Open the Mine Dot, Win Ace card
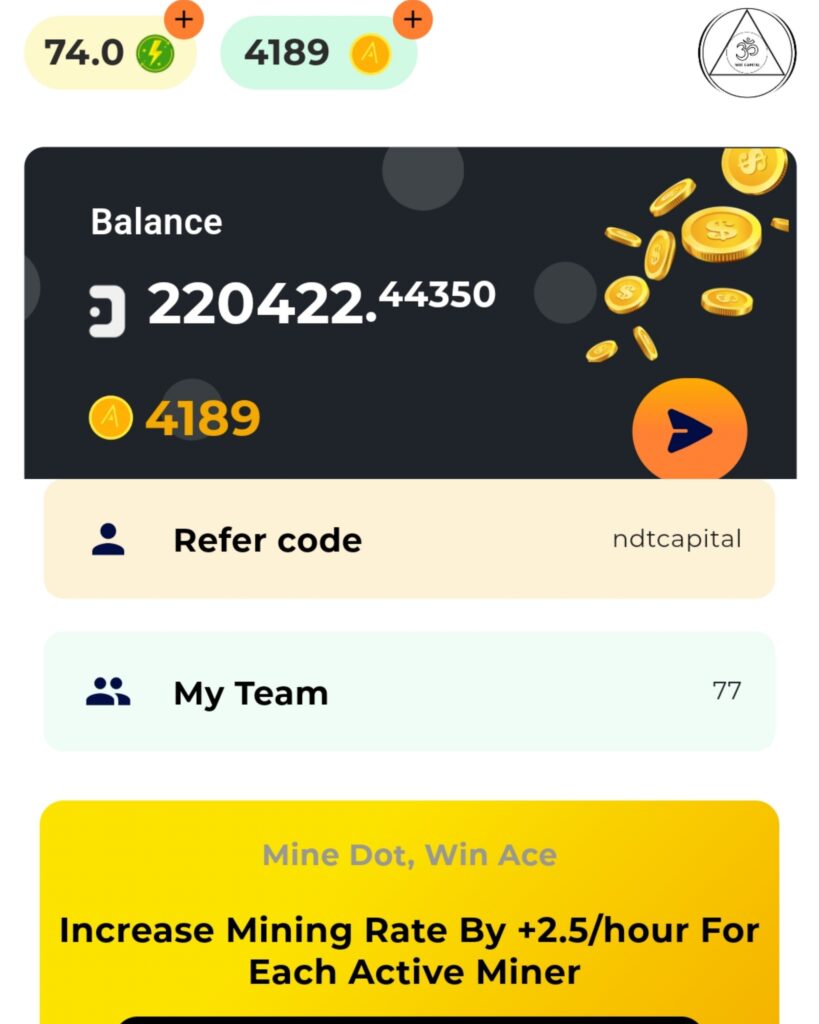 [x=409, y=910]
